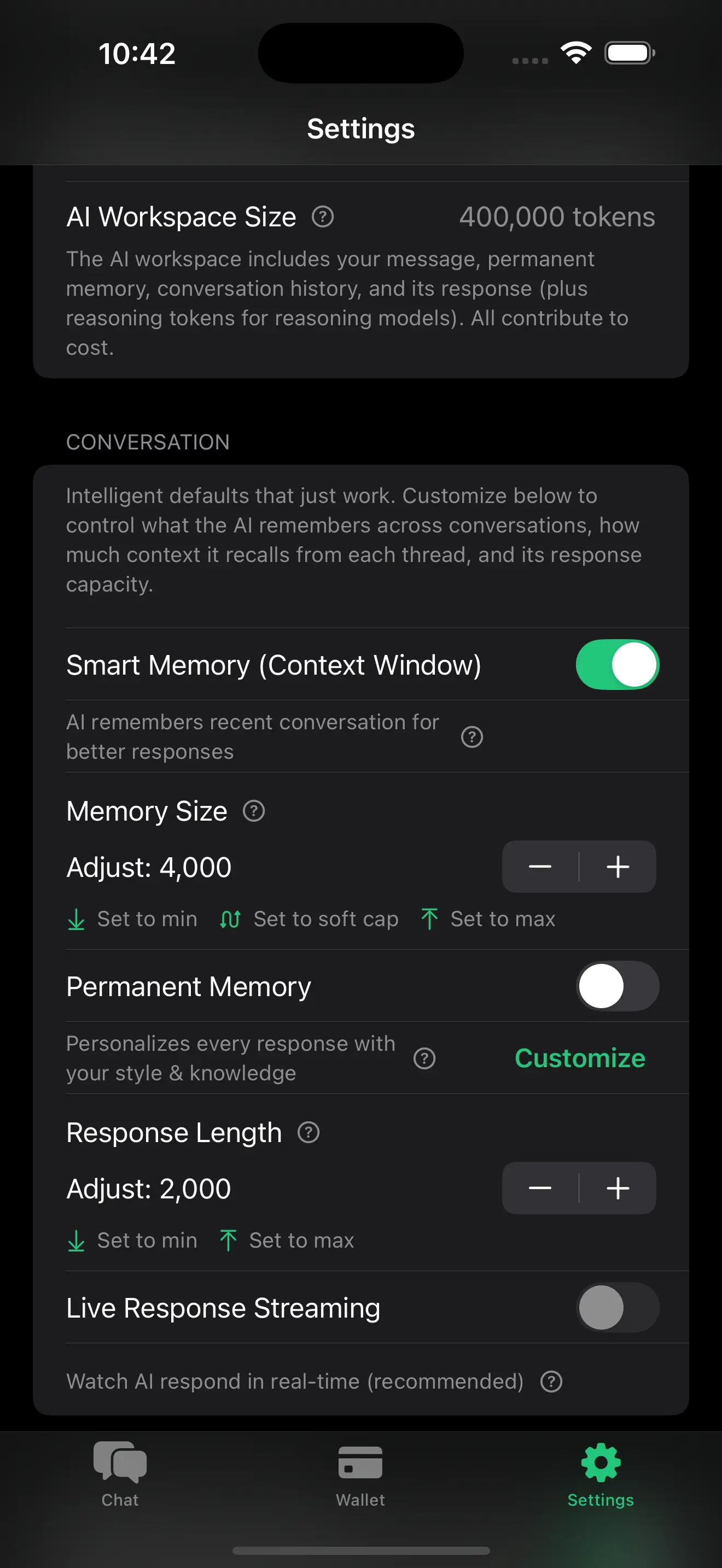722x1568 pixels.
Task: Switch to the Chat tab
Action: [120, 1473]
